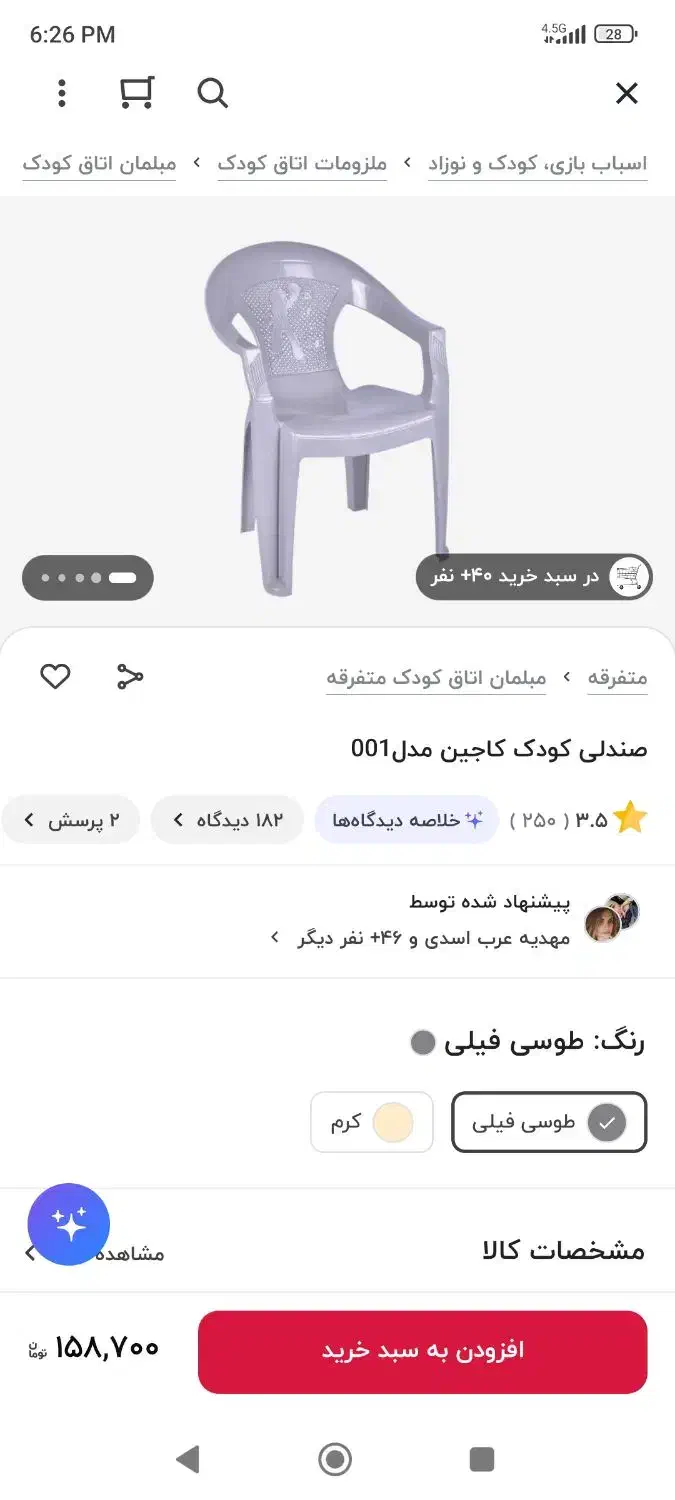
Task: Choose the کرم color option
Action: (x=371, y=1122)
